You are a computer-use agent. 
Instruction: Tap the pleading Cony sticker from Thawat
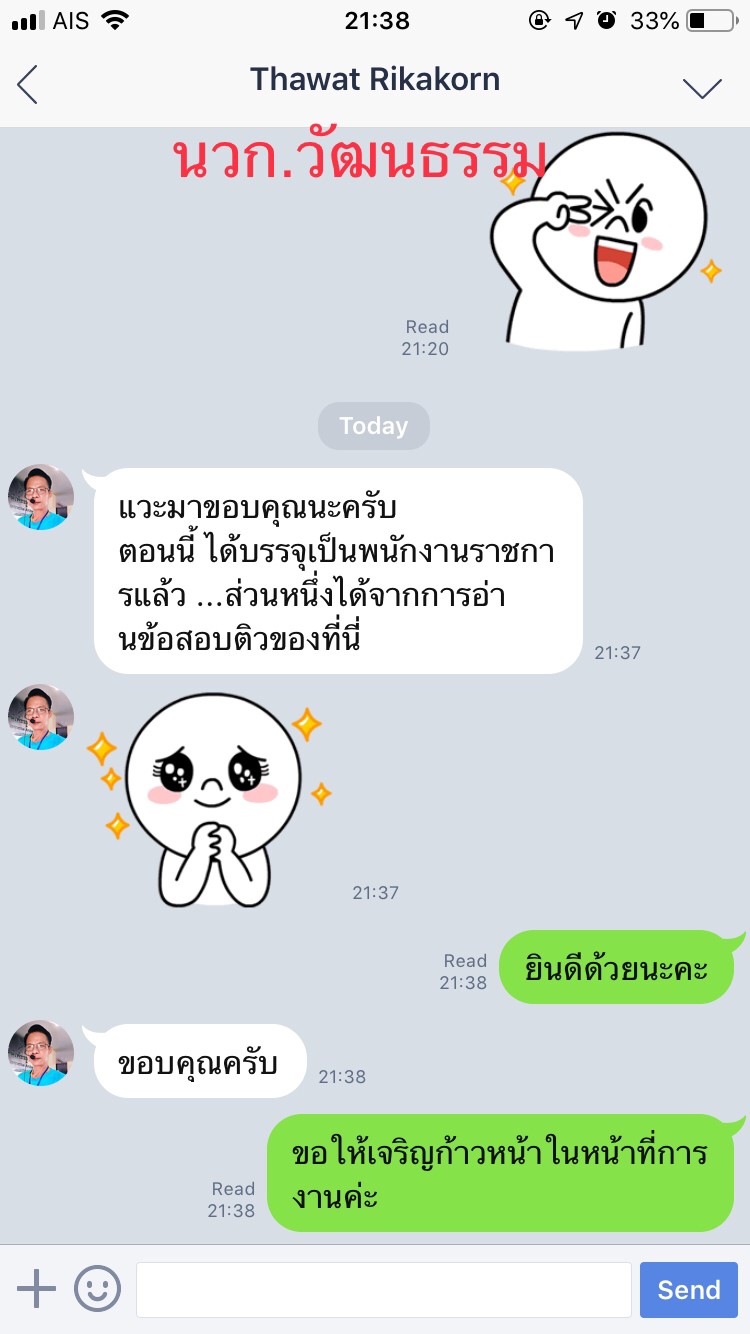[x=212, y=795]
